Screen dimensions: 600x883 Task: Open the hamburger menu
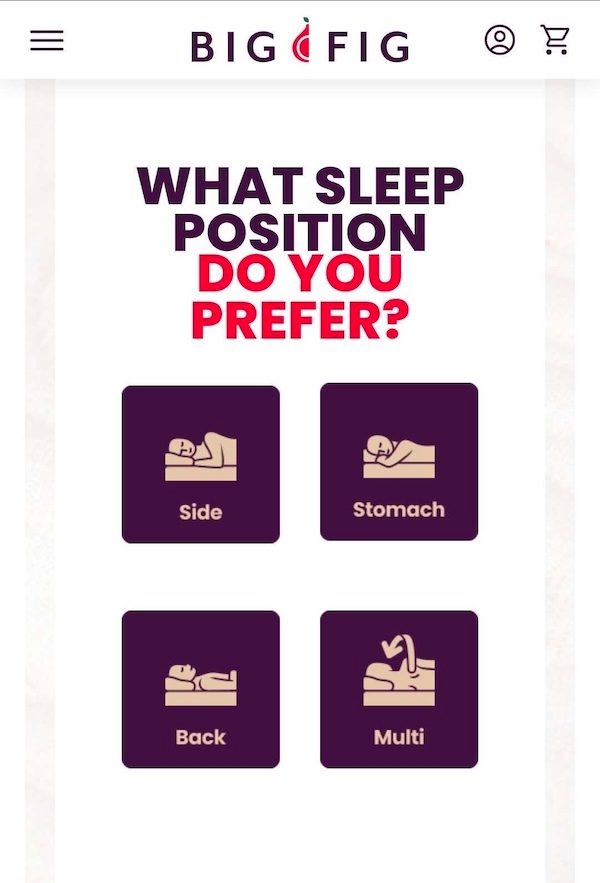point(47,41)
